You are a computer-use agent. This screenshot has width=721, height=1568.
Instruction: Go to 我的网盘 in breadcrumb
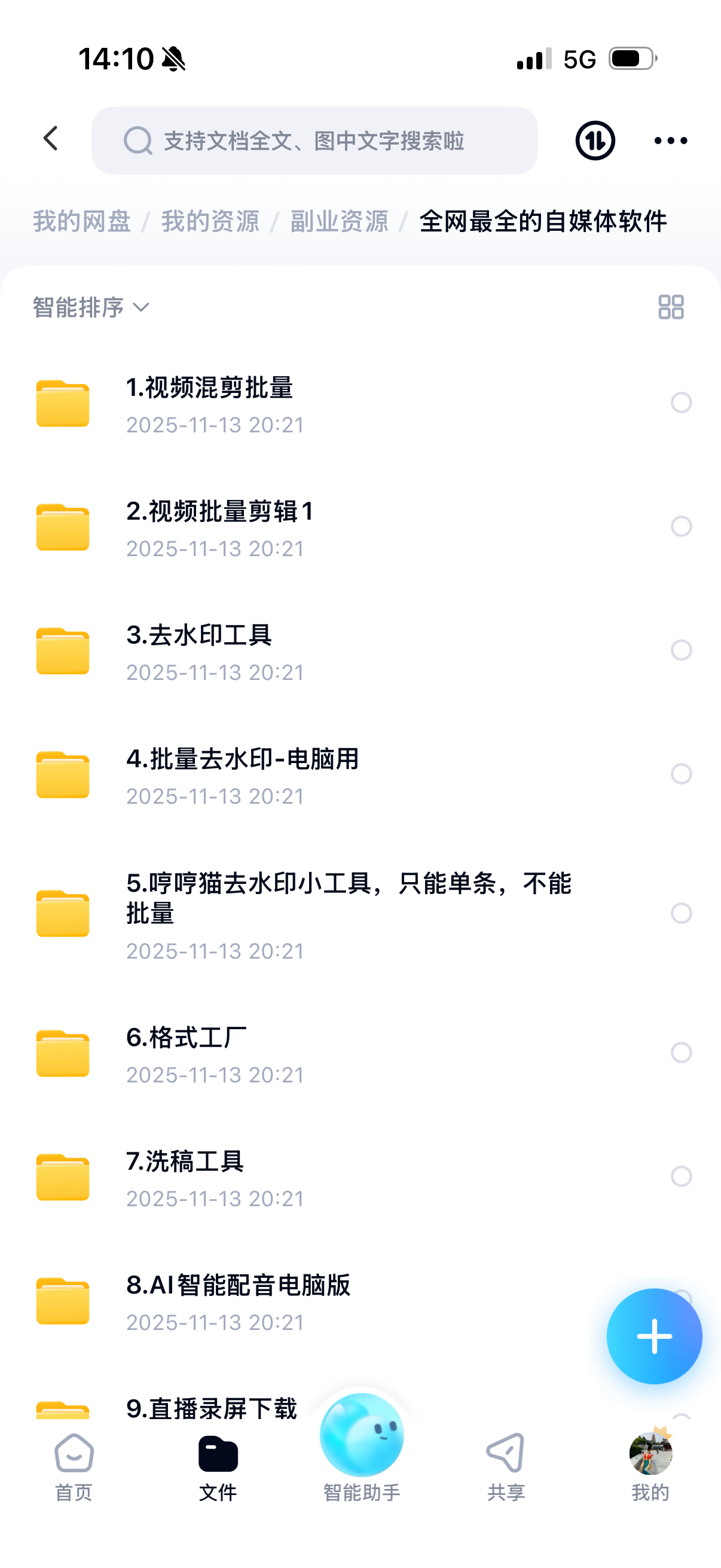coord(81,221)
